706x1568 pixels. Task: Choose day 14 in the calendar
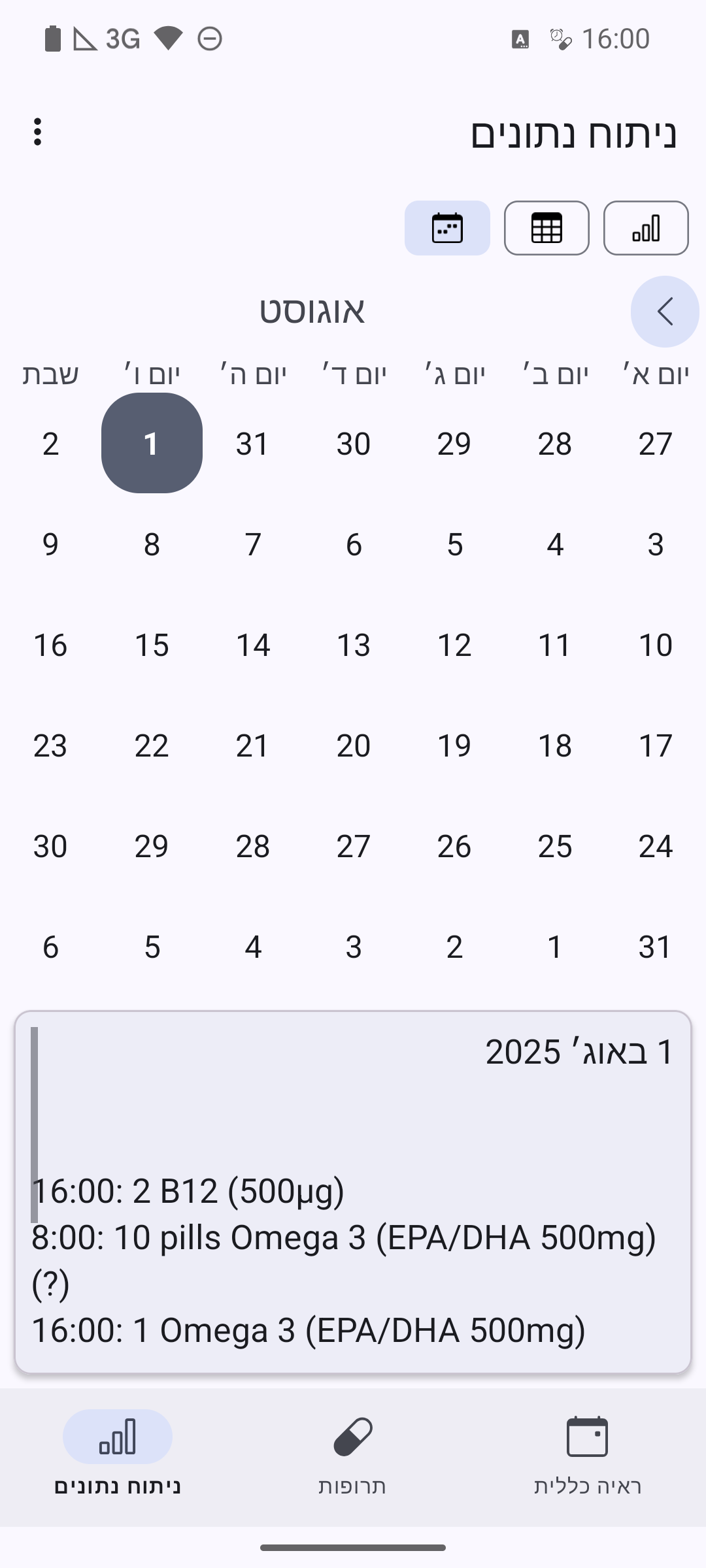pos(253,645)
